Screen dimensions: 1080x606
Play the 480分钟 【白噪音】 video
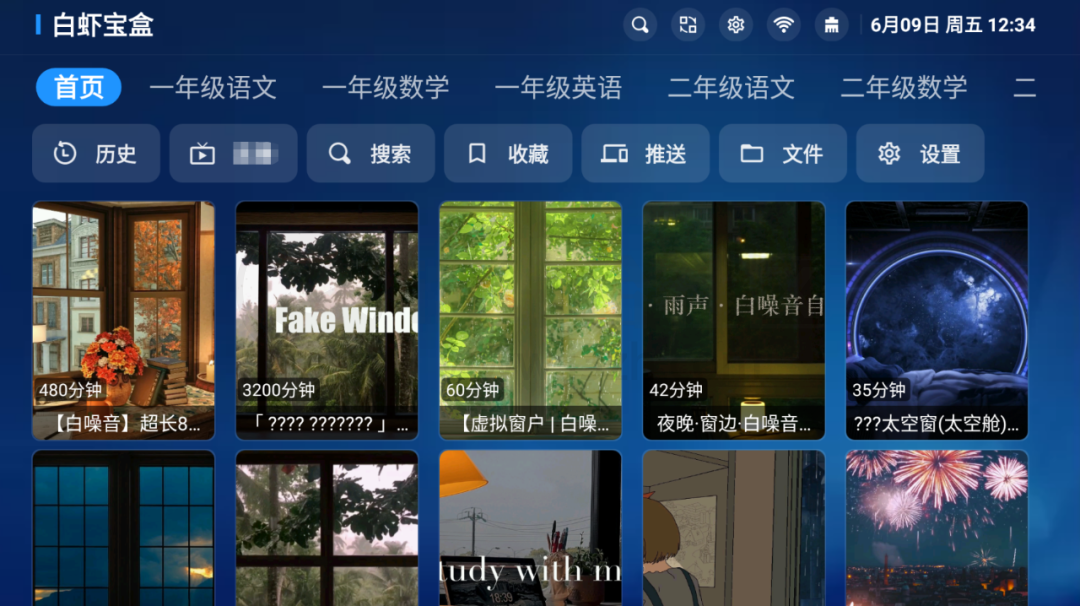[124, 320]
